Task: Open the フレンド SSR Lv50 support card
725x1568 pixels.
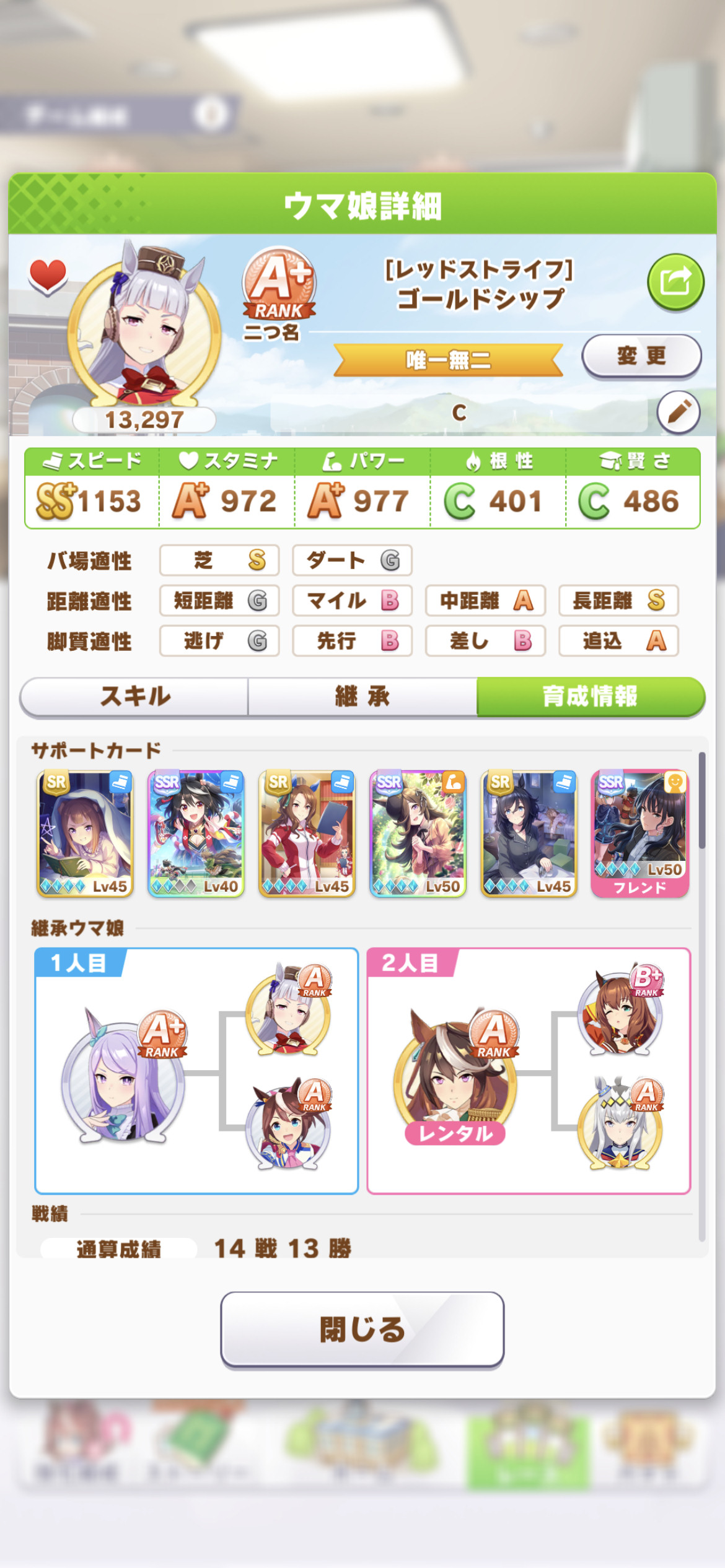Action: (639, 834)
